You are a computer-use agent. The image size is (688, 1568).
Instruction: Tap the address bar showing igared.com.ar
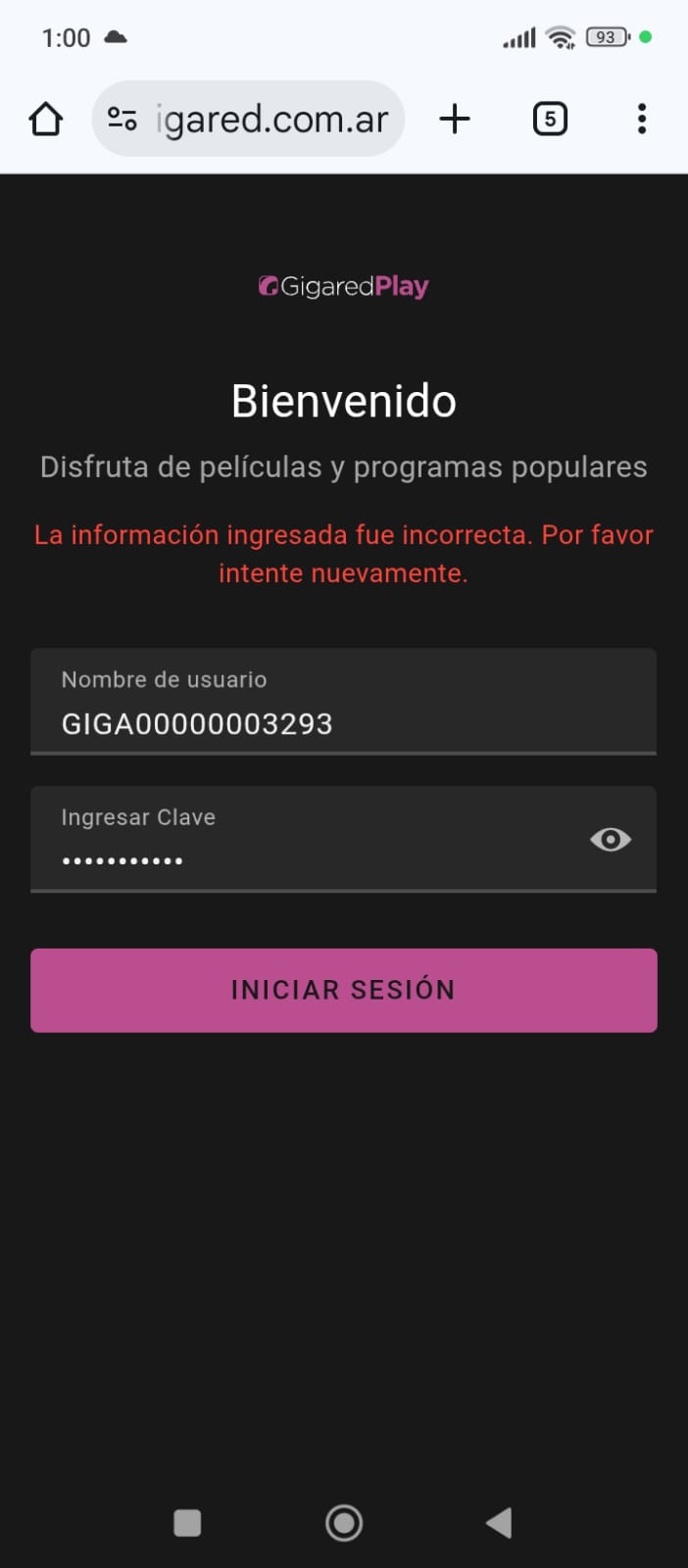[x=271, y=120]
